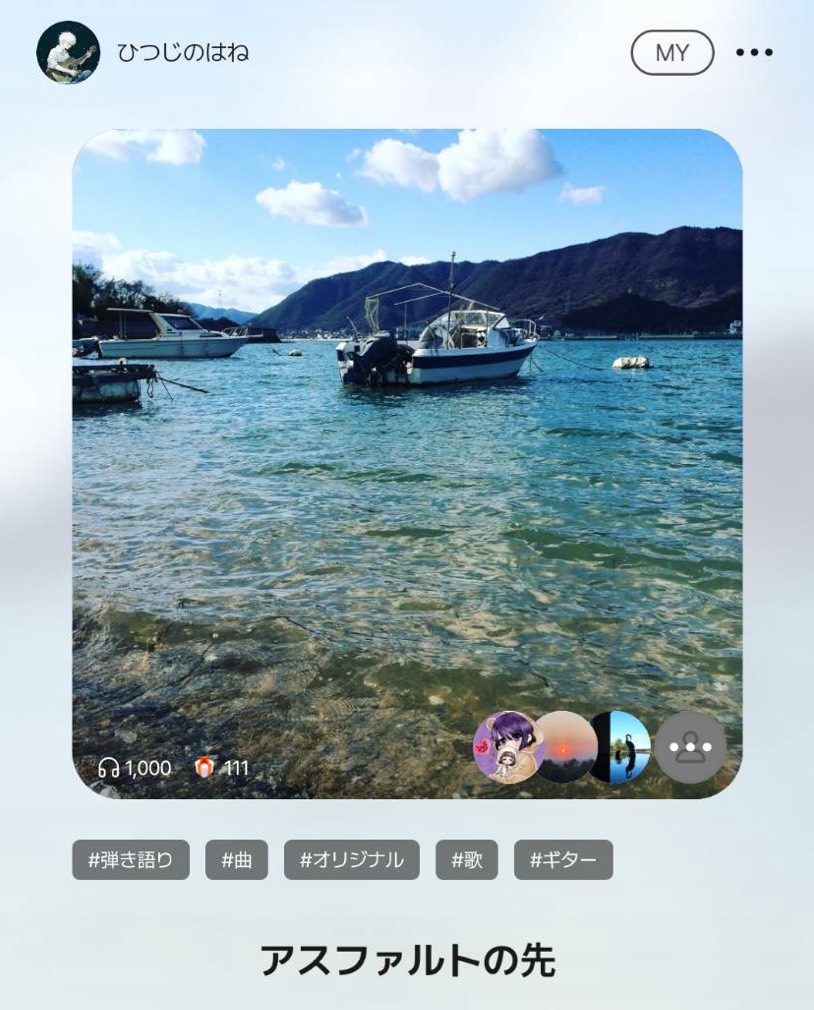Select the #弾き語り hashtag chip
Image resolution: width=814 pixels, height=1010 pixels.
(131, 860)
